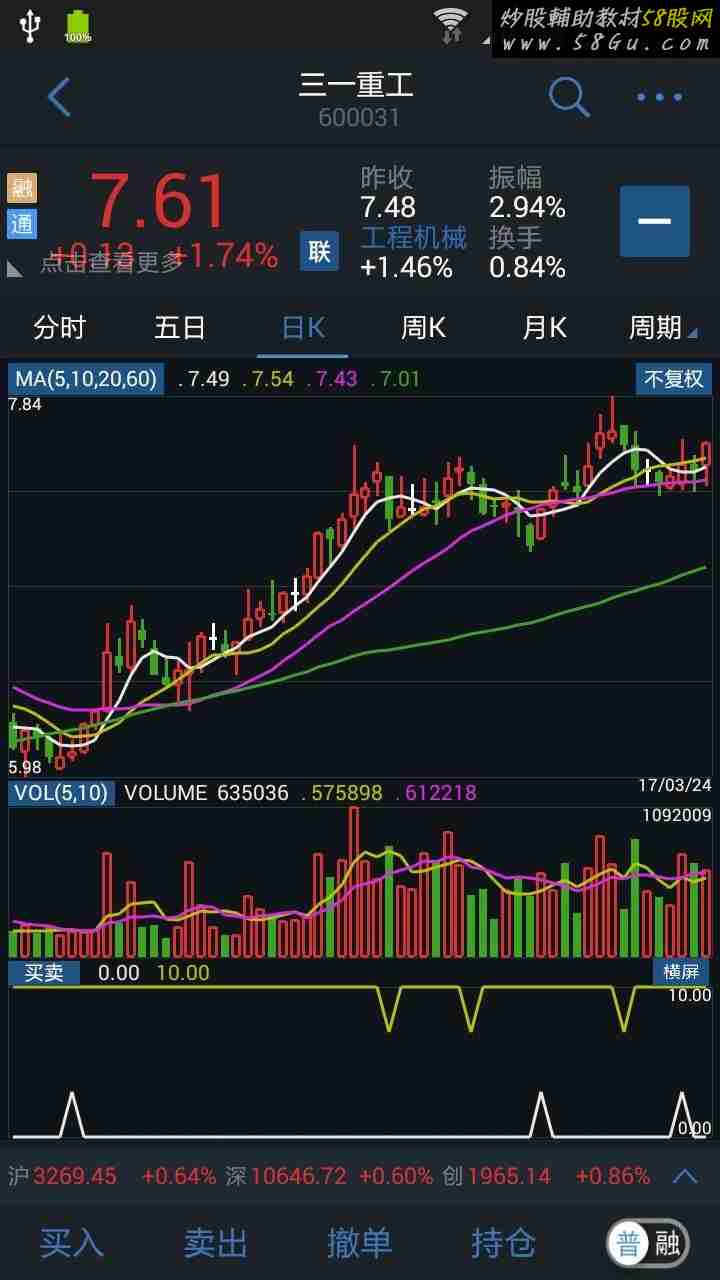Change the 不复权 adjustment setting
Image resolution: width=720 pixels, height=1280 pixels.
point(674,379)
